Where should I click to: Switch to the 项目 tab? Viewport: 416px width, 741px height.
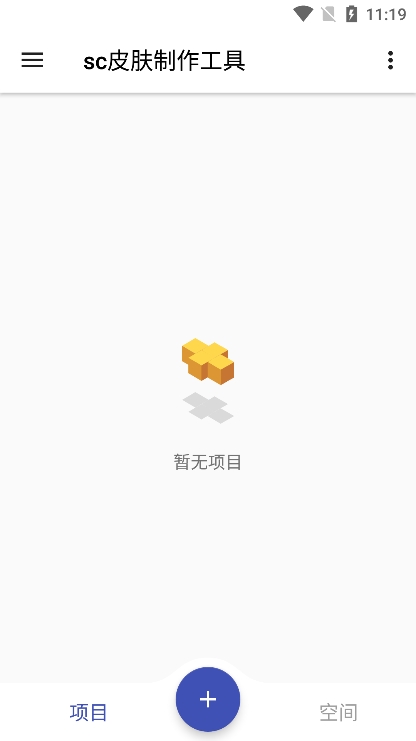pyautogui.click(x=88, y=712)
